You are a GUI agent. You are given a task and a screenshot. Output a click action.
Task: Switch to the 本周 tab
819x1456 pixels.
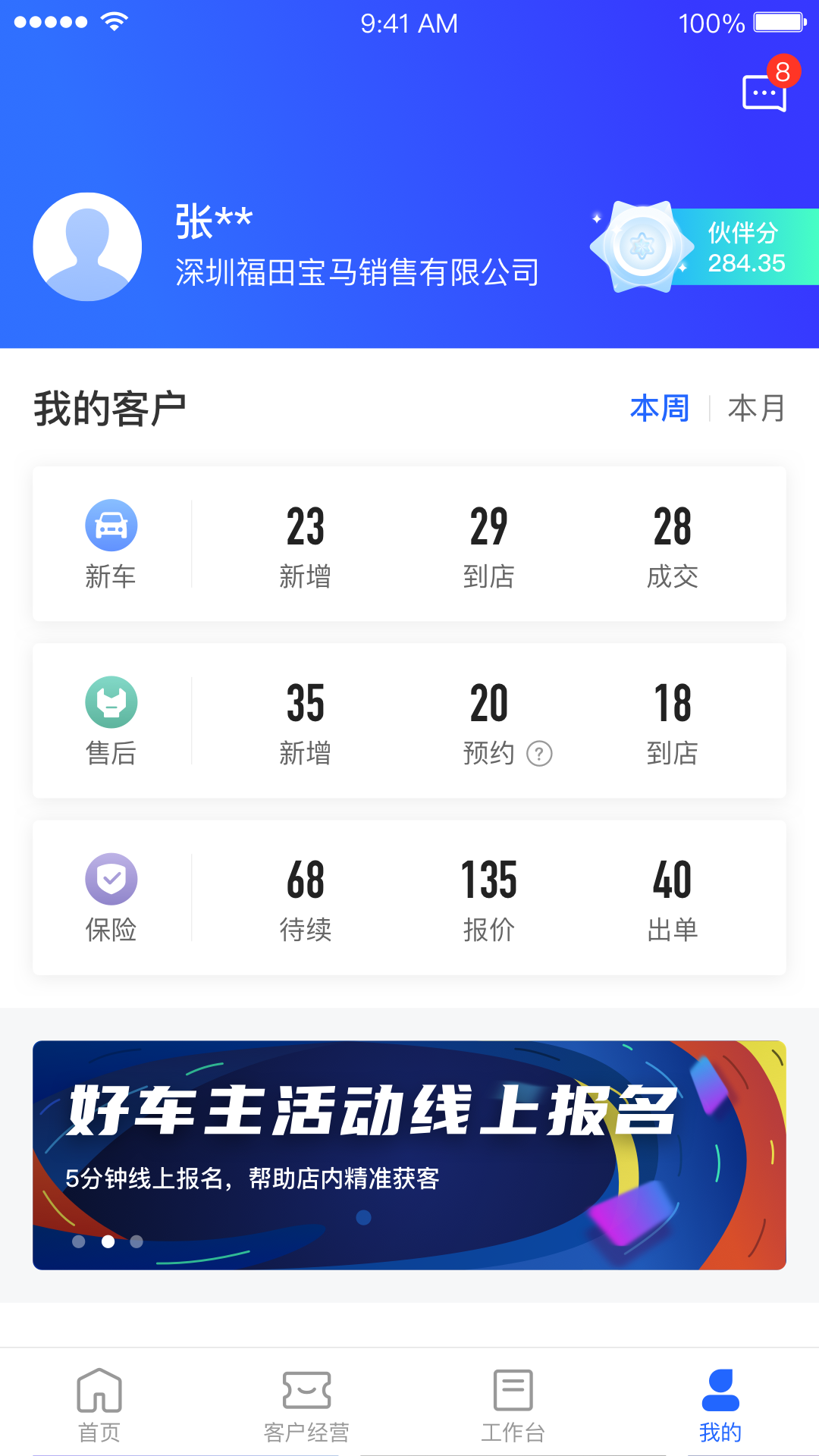tap(661, 407)
